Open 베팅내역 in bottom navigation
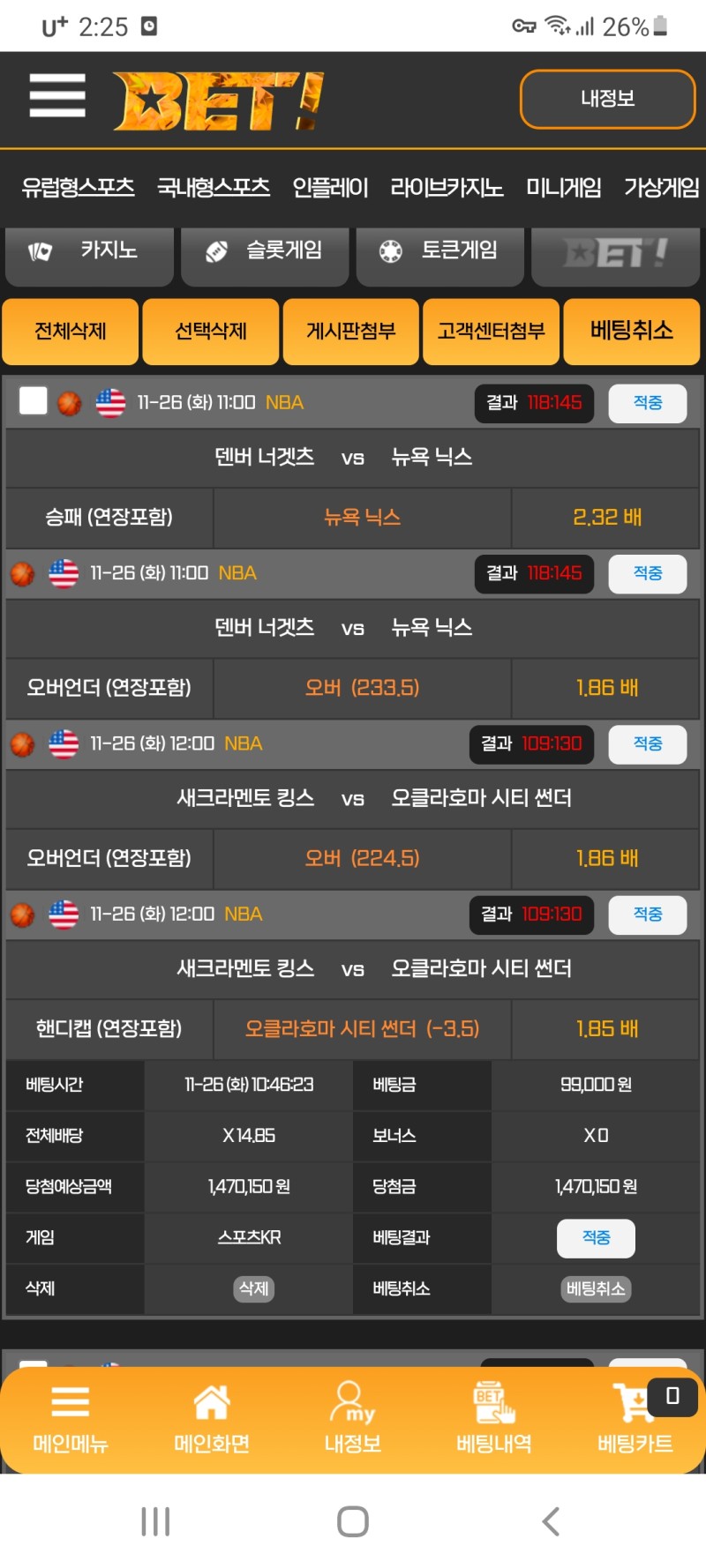 coord(493,1418)
